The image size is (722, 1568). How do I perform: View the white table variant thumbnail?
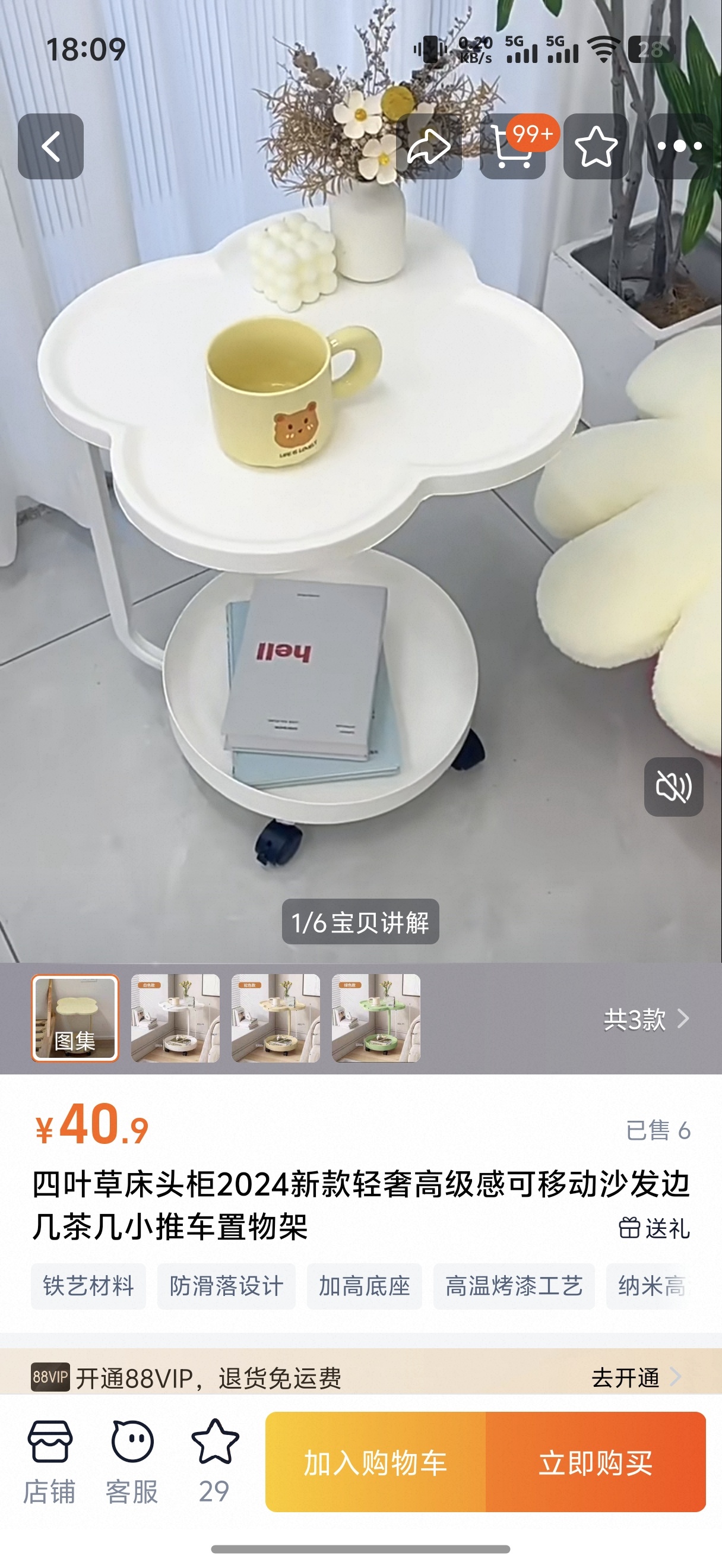[175, 1018]
